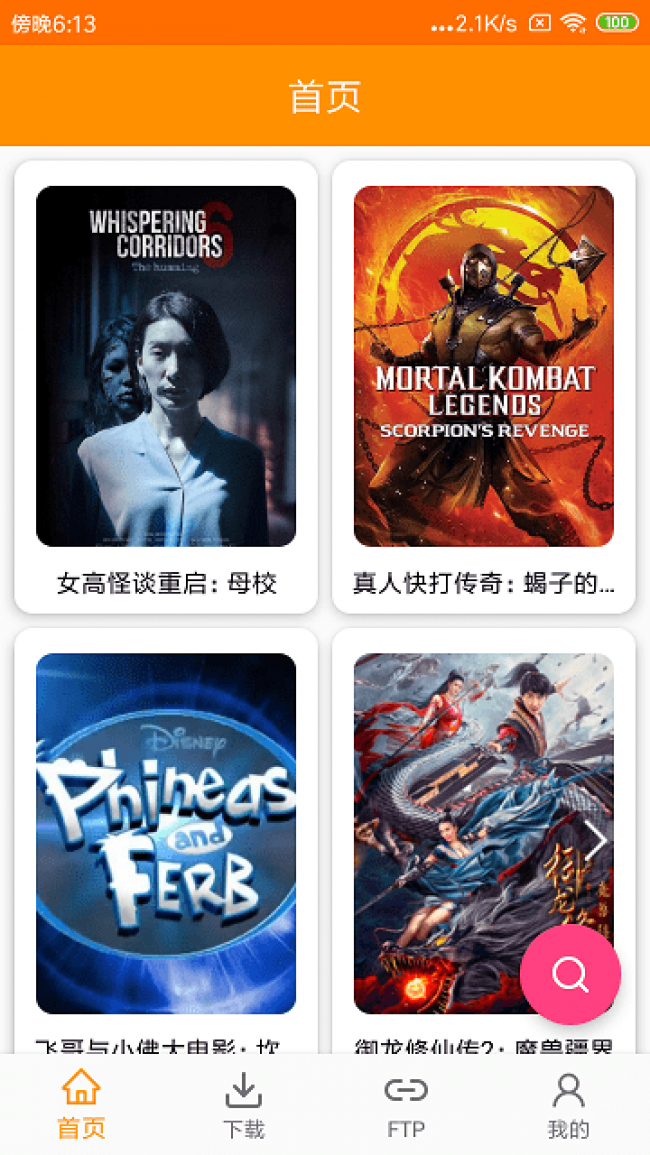Viewport: 650px width, 1155px height.
Task: Open the 女高怪谈重启：母校 movie card
Action: tap(166, 386)
